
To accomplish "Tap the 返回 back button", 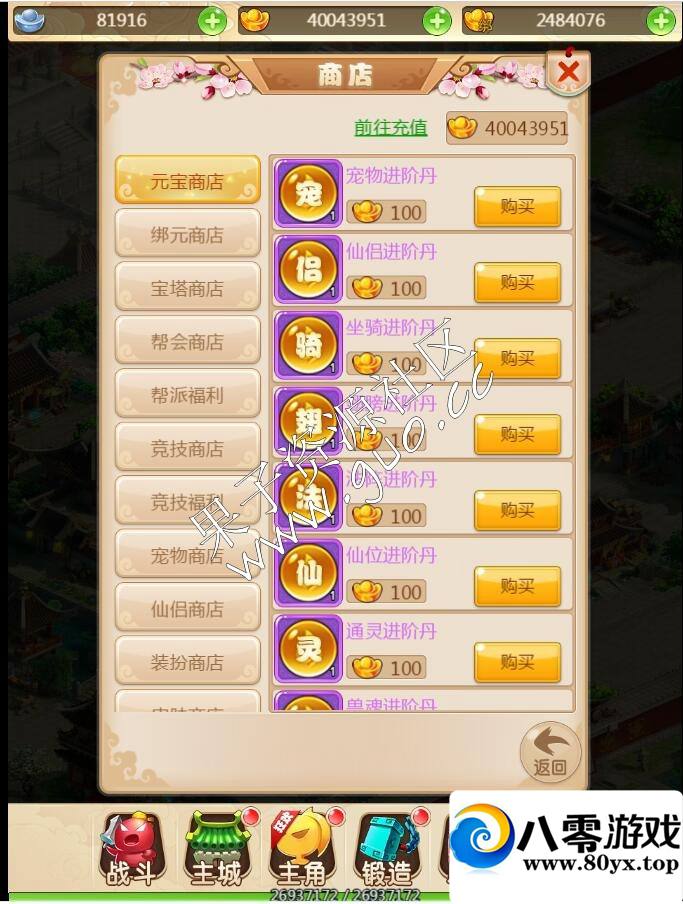I will (550, 752).
